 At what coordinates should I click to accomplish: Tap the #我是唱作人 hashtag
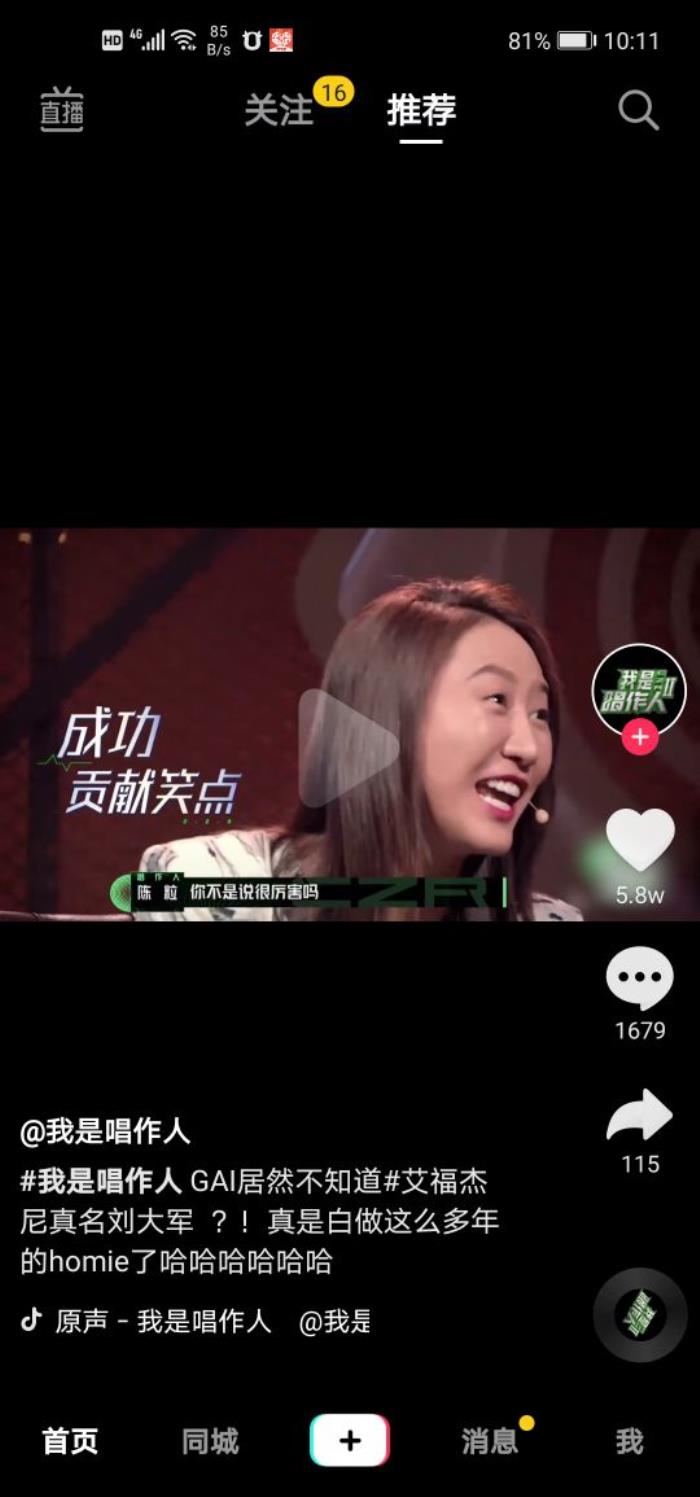(101, 1181)
